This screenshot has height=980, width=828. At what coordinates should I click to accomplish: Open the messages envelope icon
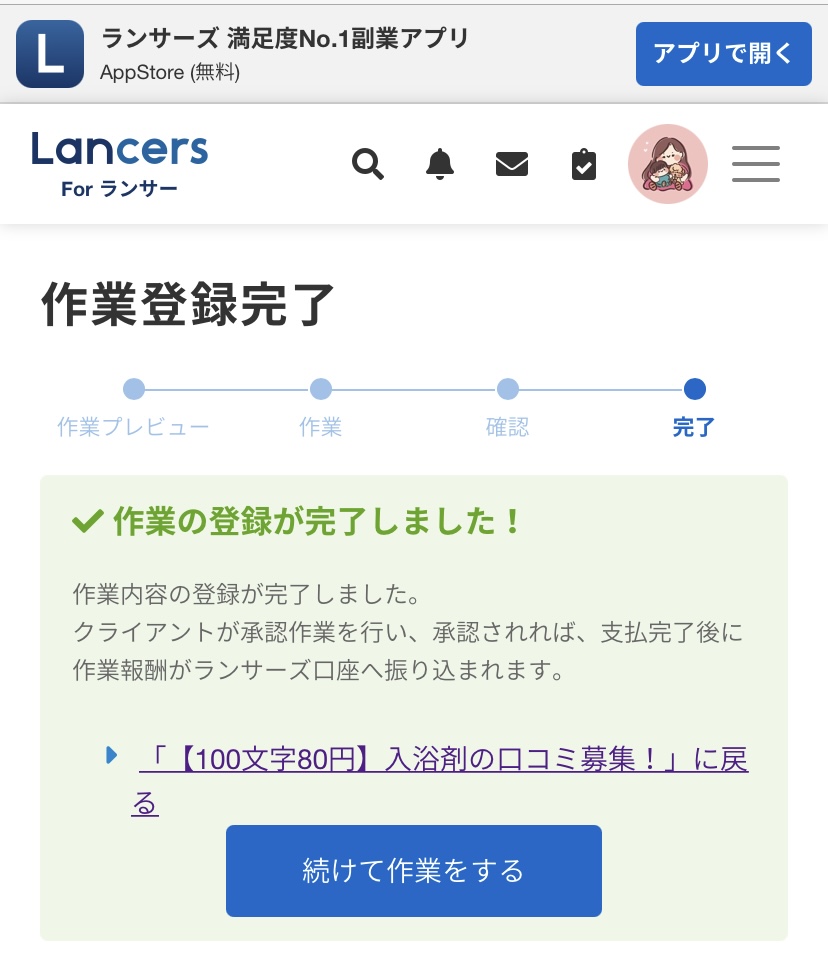[x=511, y=163]
